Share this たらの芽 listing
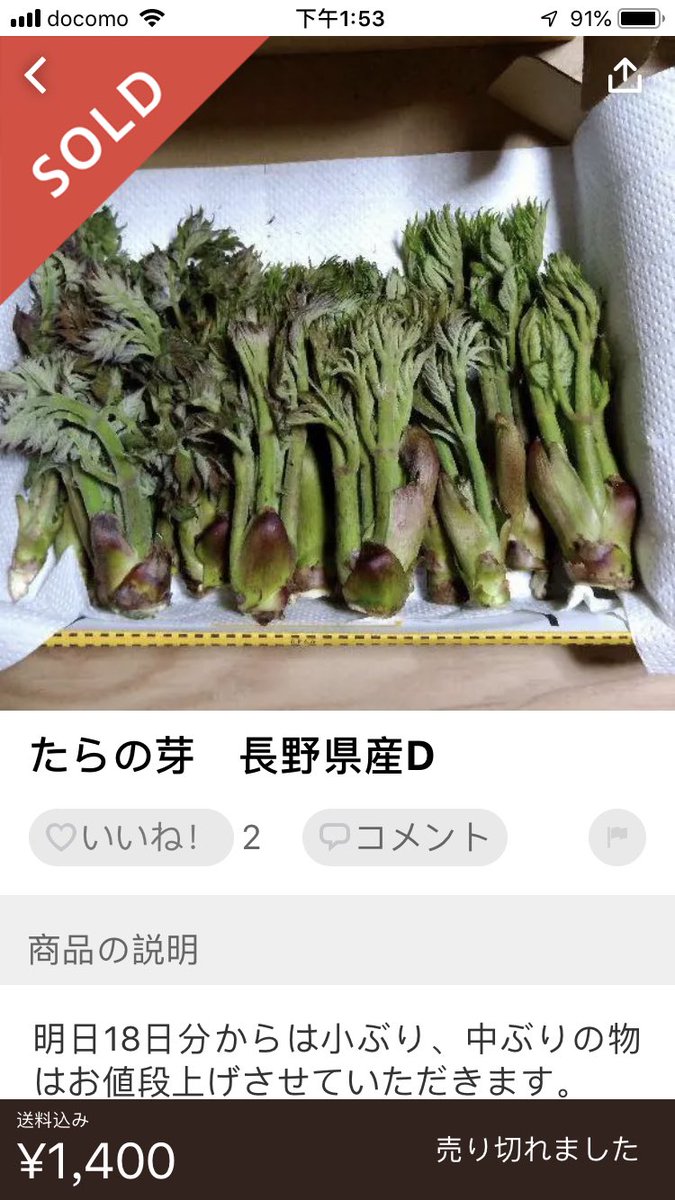Viewport: 675px width, 1200px height. 625,76
